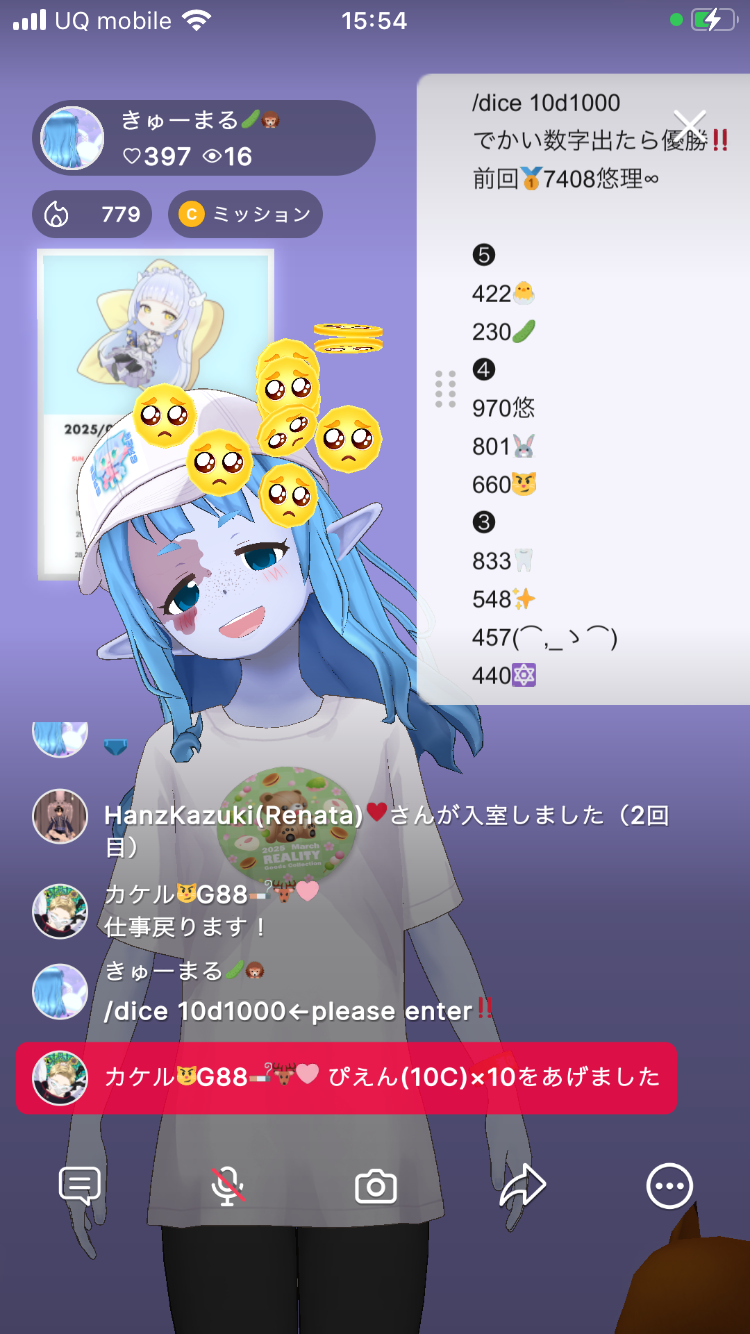This screenshot has width=750, height=1334.
Task: Open the comment input icon
Action: [80, 1187]
